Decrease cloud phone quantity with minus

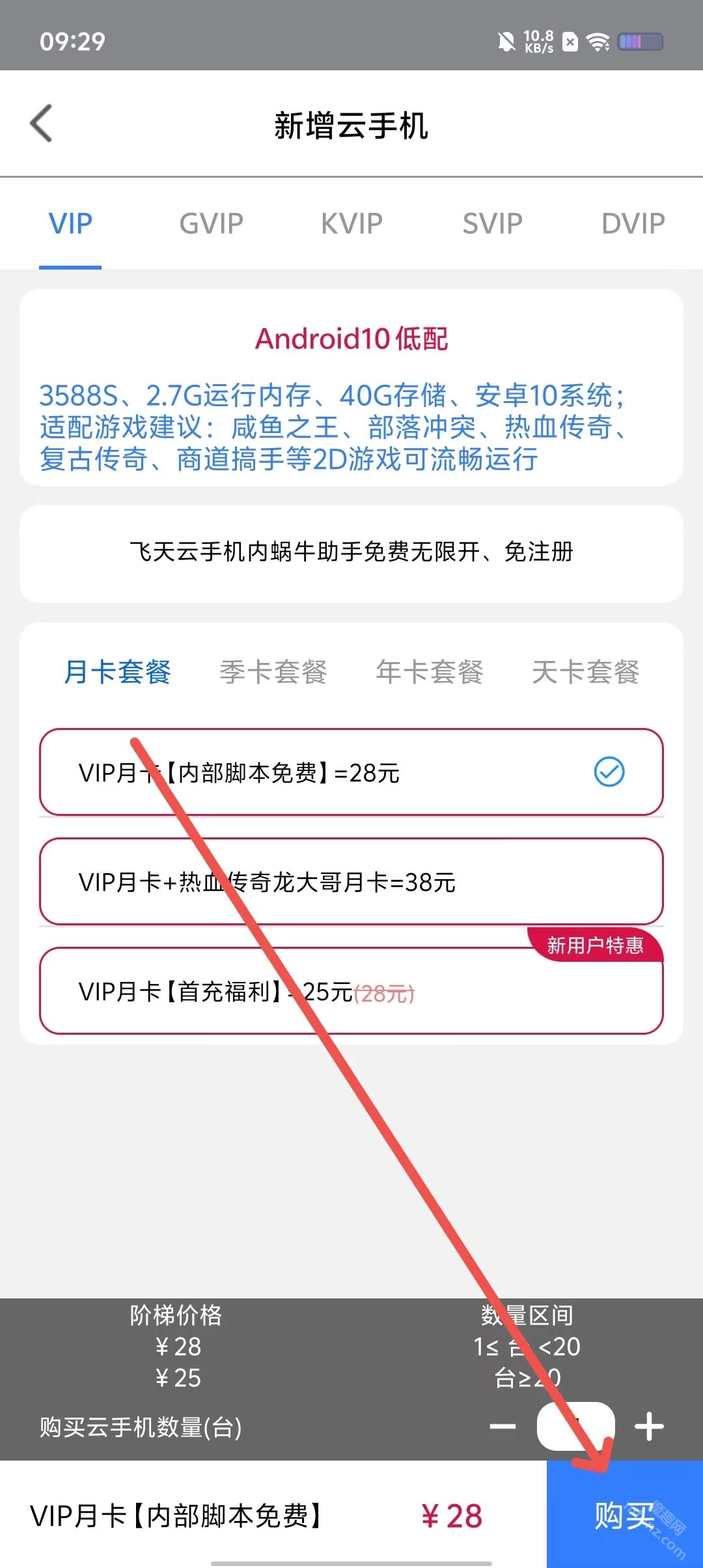503,1427
